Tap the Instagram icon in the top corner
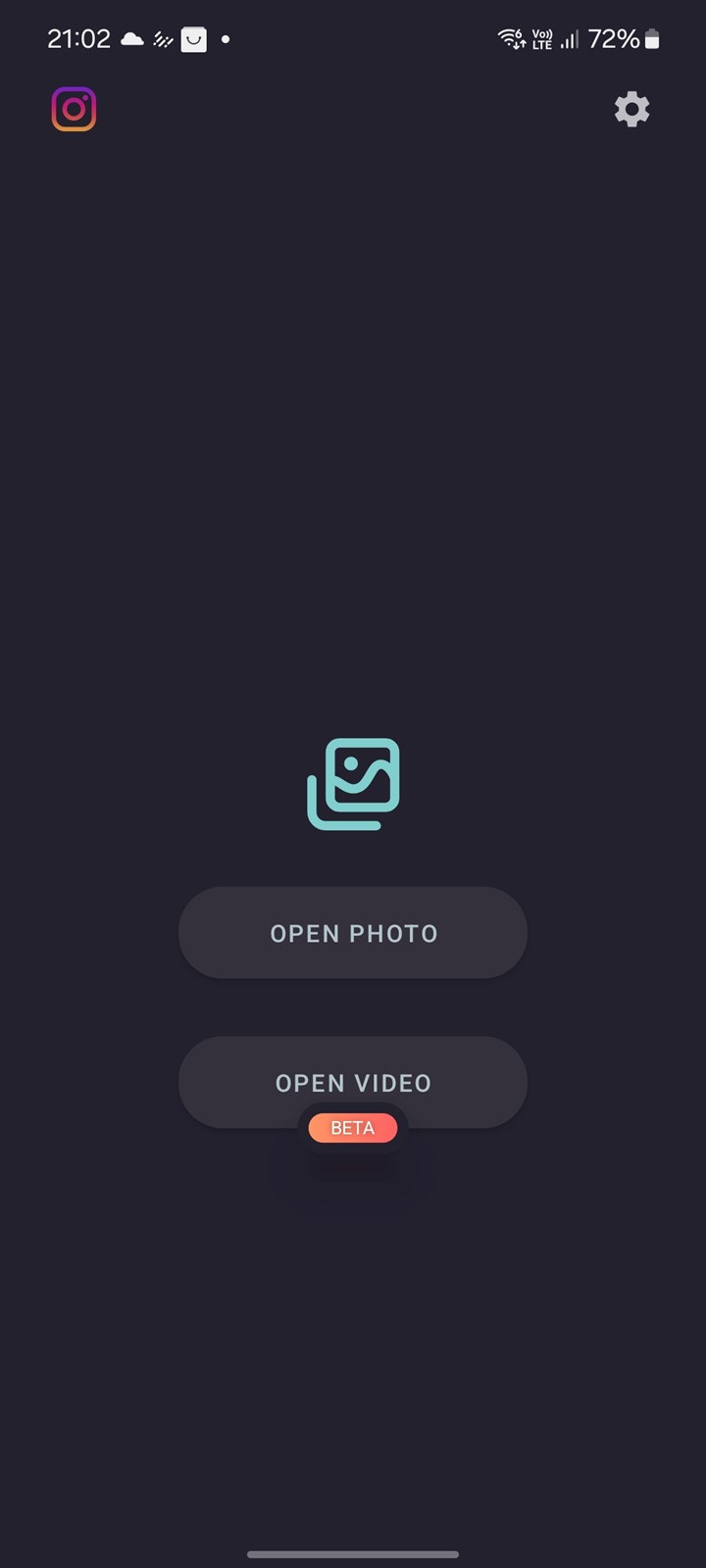Image resolution: width=706 pixels, height=1568 pixels. 74,109
